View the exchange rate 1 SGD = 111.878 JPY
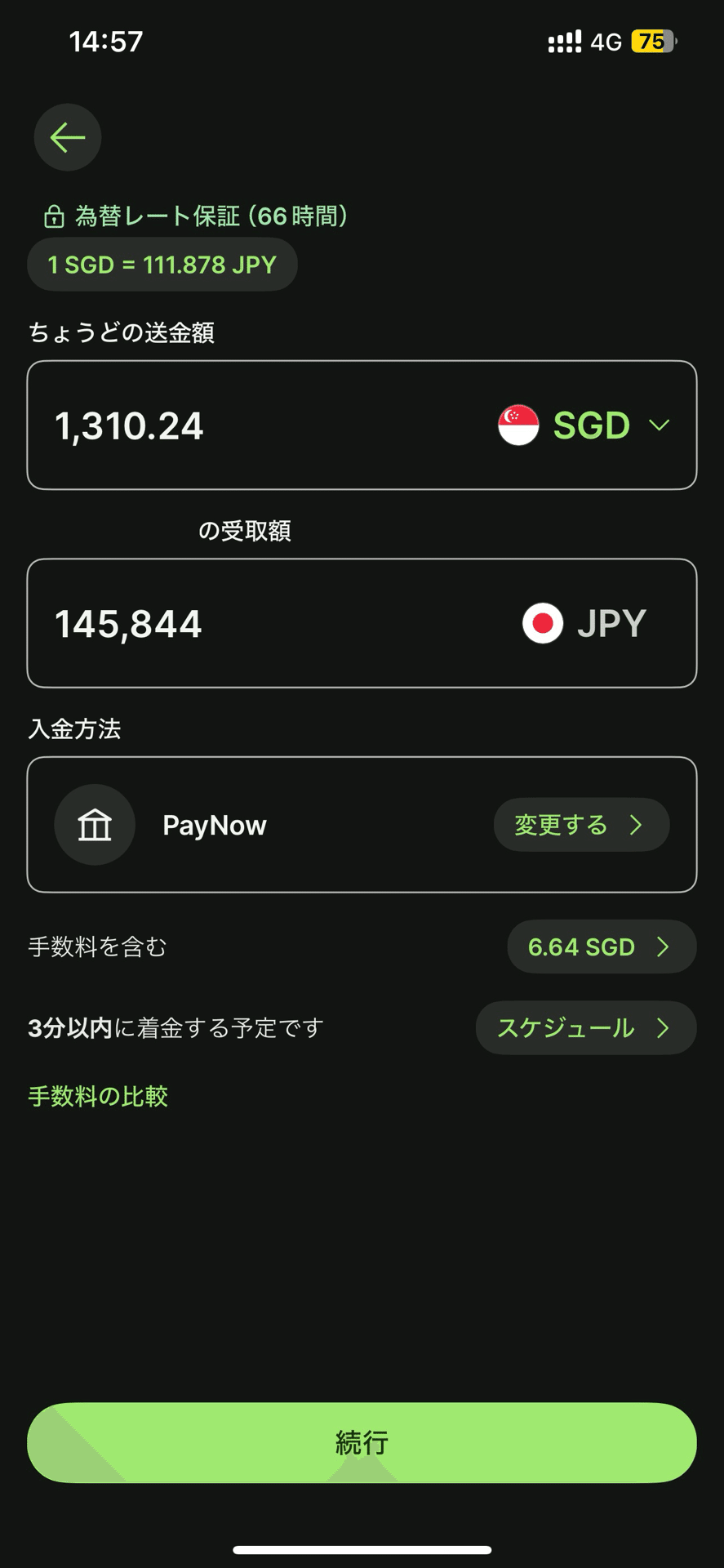724x1568 pixels. (x=162, y=264)
